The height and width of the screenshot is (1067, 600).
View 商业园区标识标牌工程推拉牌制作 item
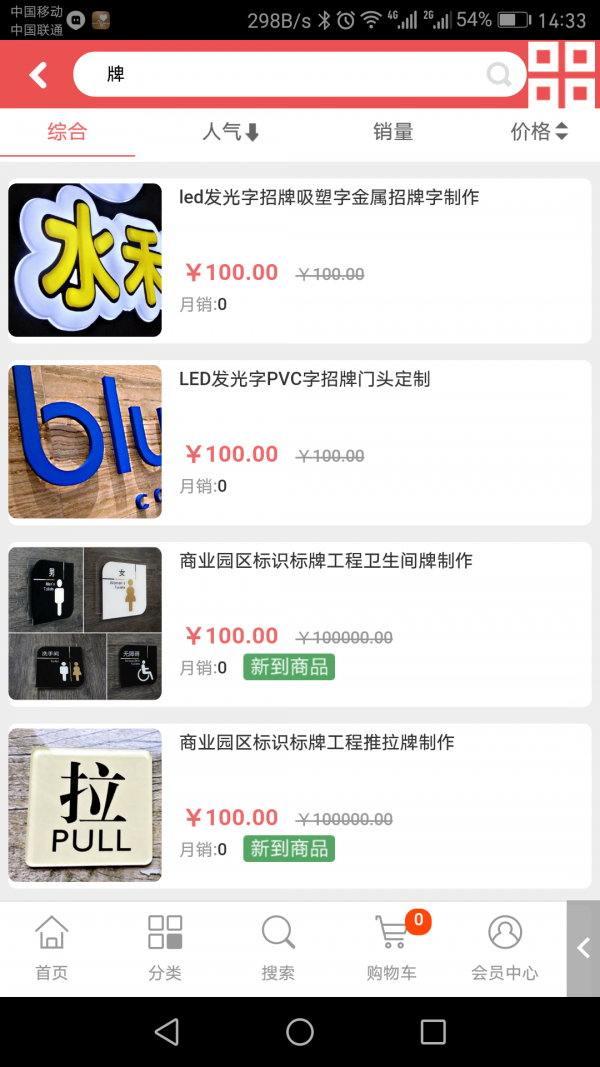click(317, 743)
